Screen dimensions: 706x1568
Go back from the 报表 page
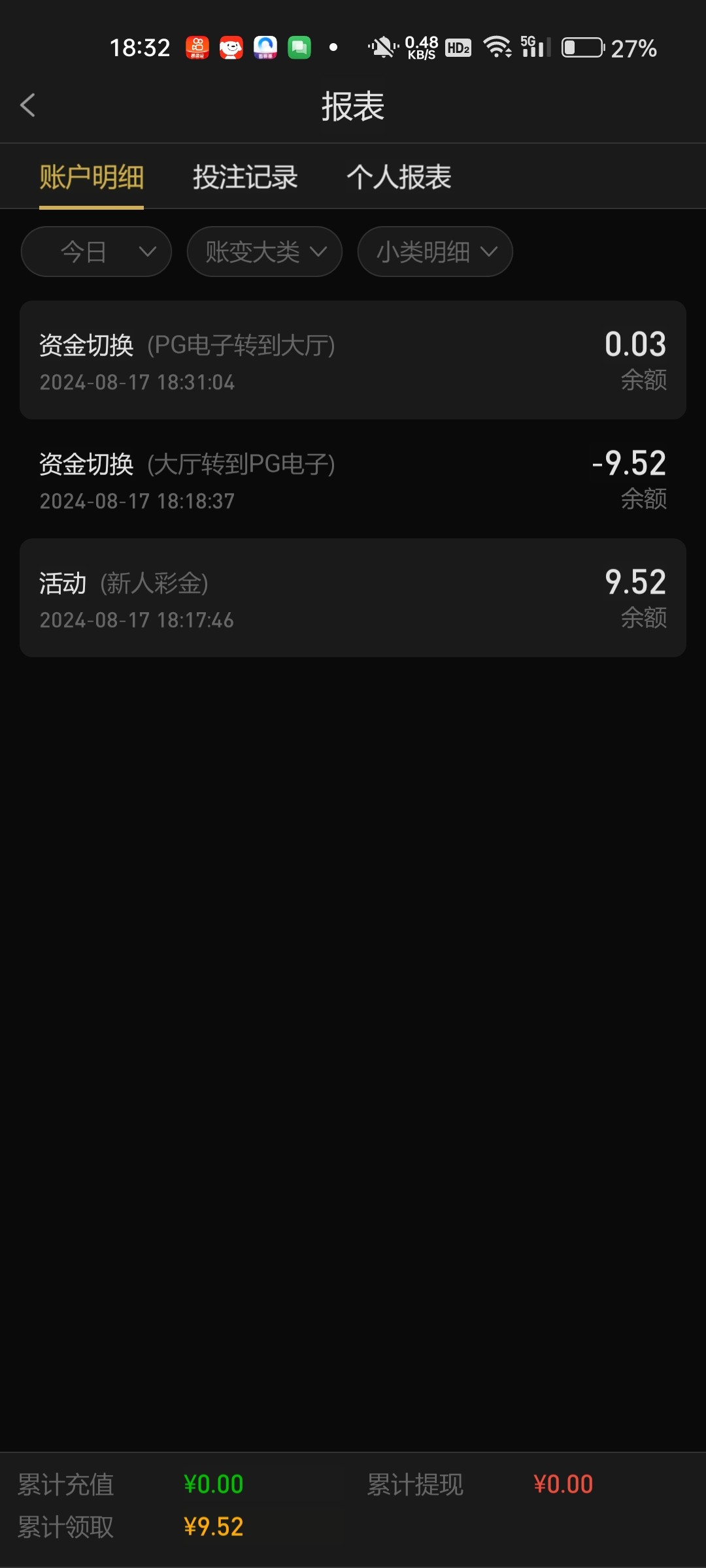coord(27,105)
